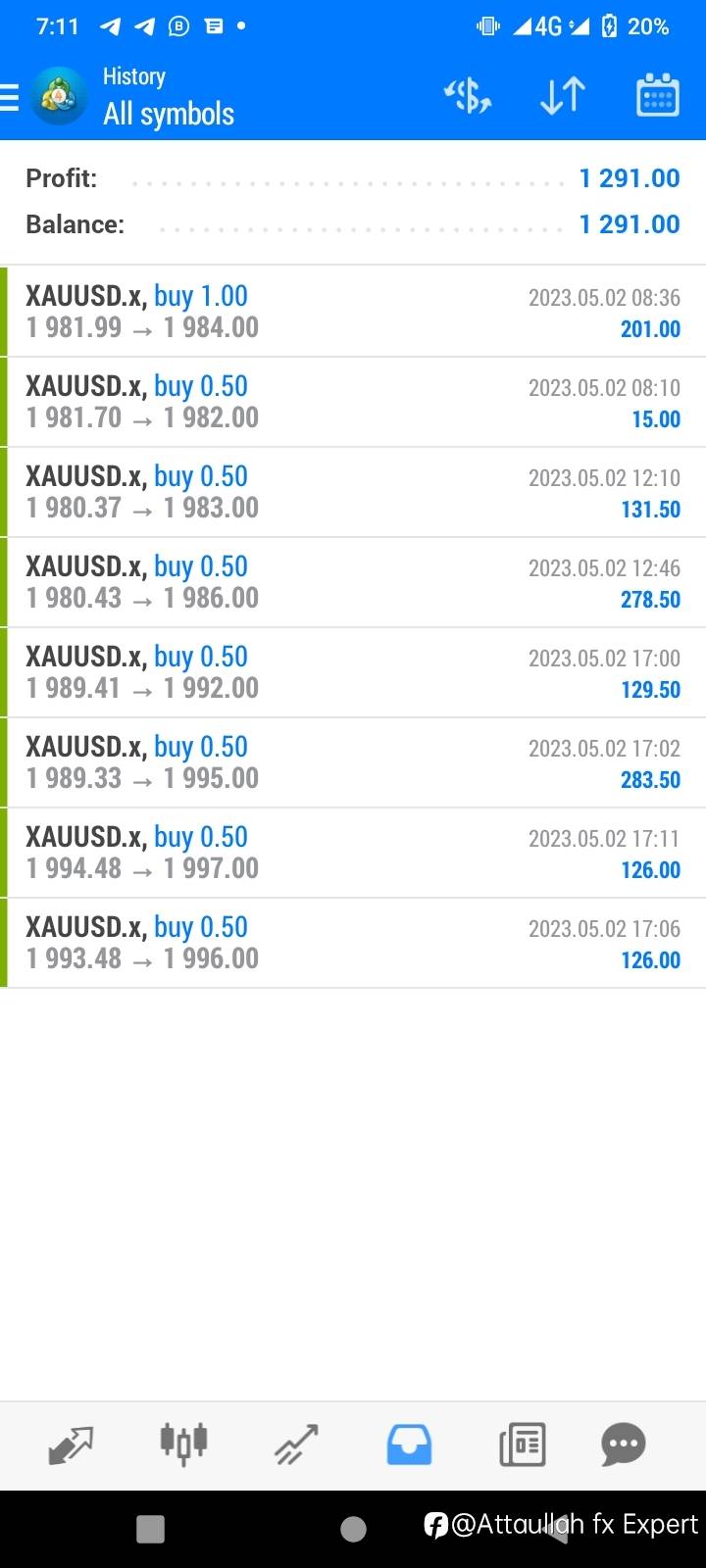
Task: Switch to the Quotes tab
Action: pos(71,1445)
